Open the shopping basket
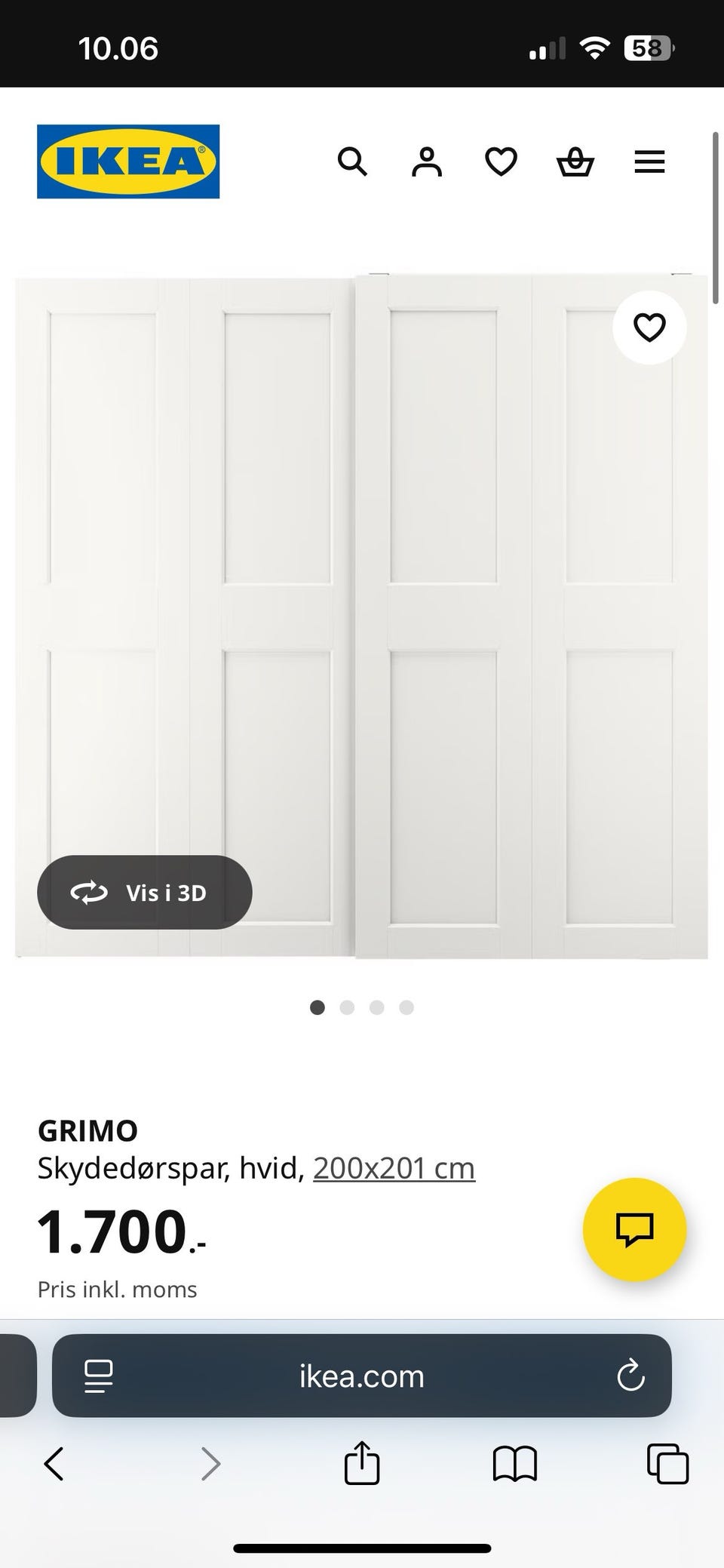Screen dimensions: 724x1568 click(x=575, y=161)
